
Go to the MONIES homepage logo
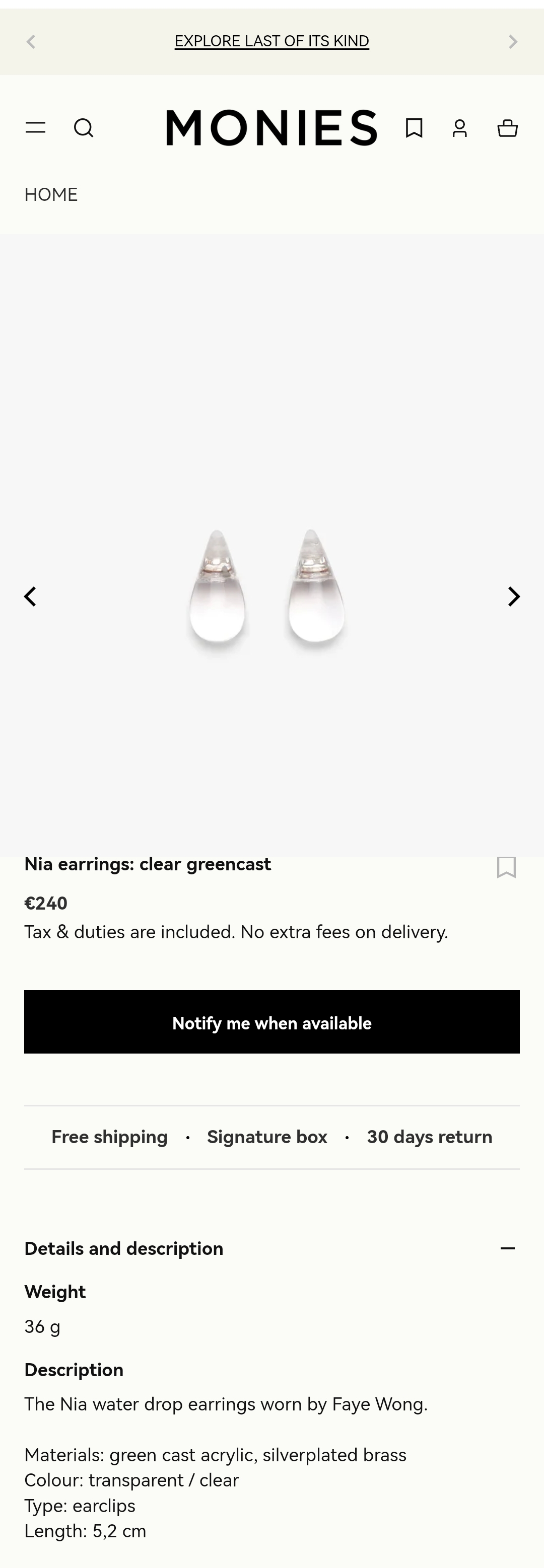point(271,128)
